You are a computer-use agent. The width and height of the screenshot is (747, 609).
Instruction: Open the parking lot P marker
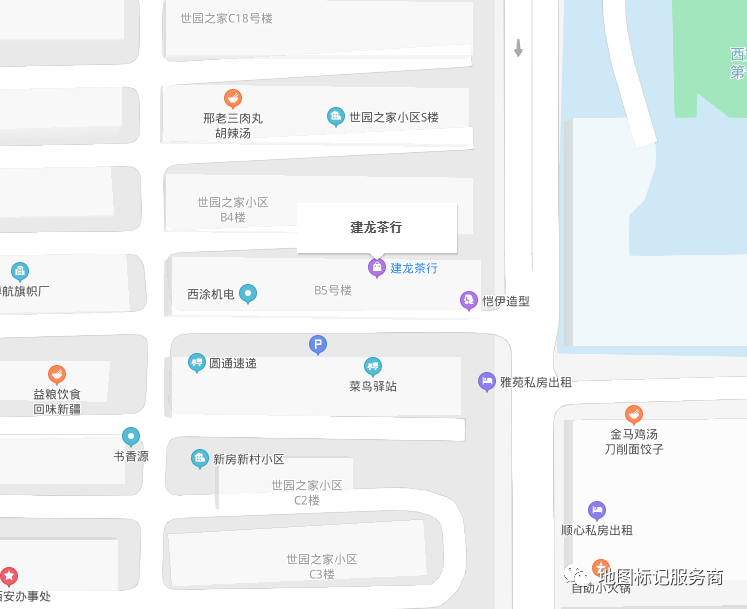318,345
